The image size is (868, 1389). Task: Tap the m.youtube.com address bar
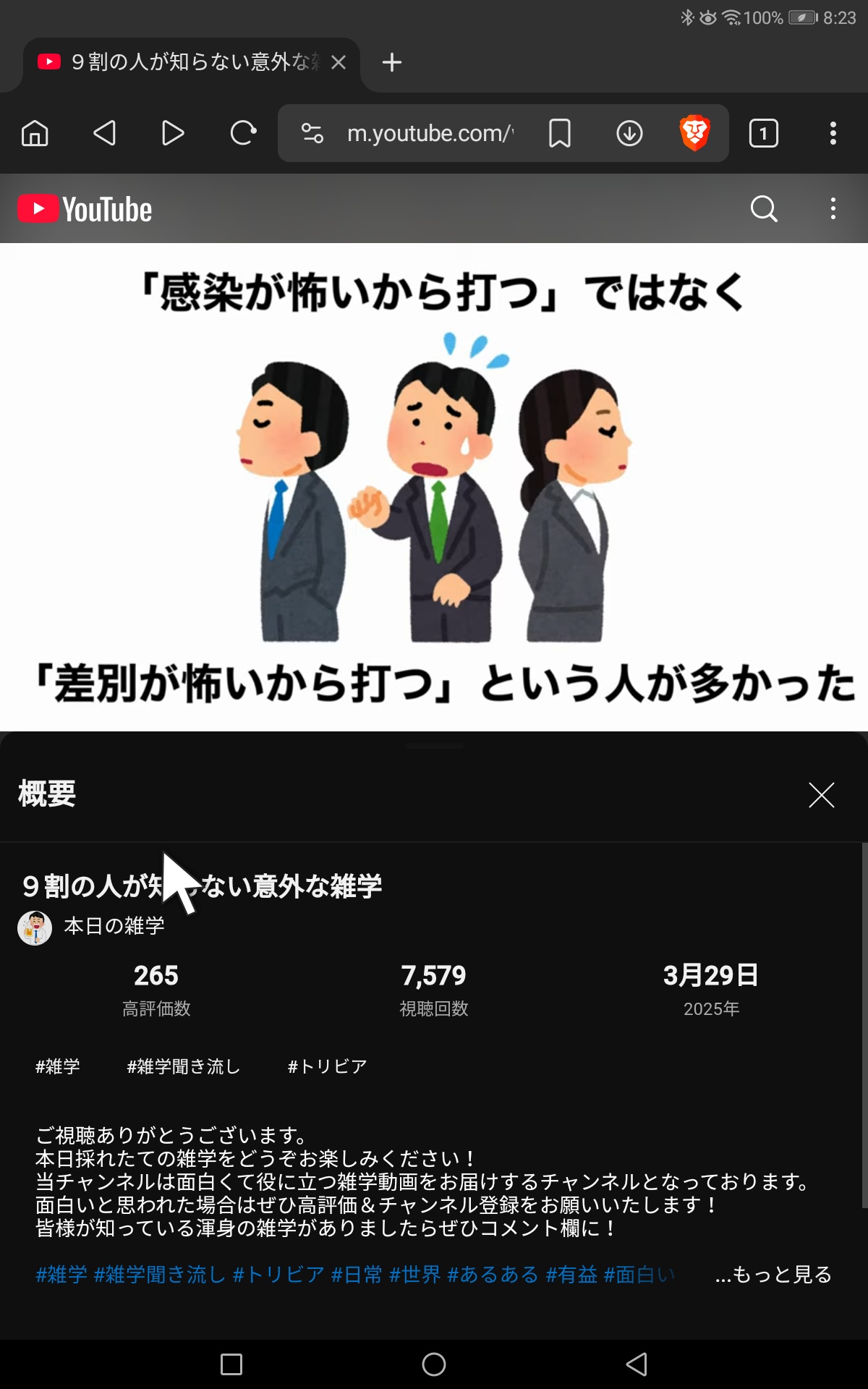click(x=430, y=133)
